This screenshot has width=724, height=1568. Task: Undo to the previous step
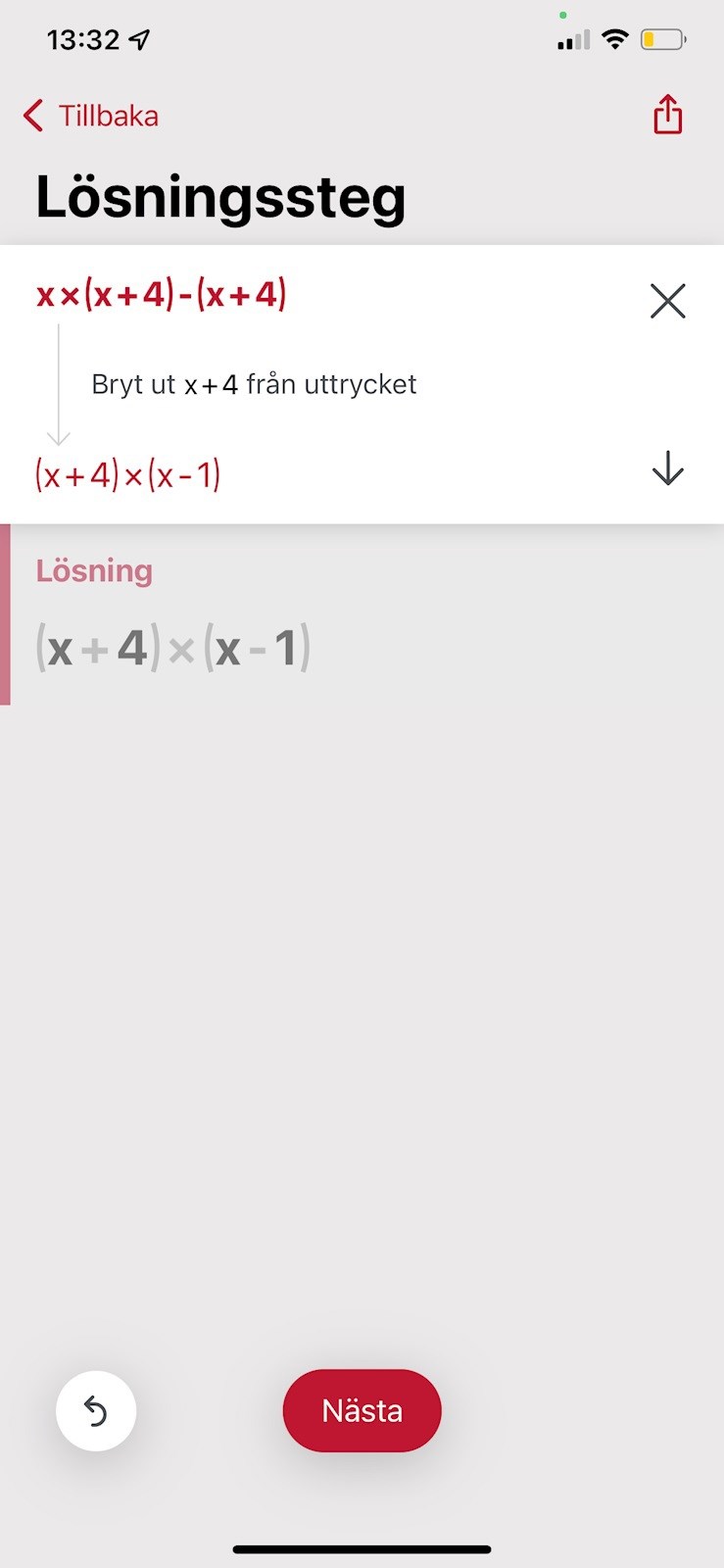point(96,1411)
